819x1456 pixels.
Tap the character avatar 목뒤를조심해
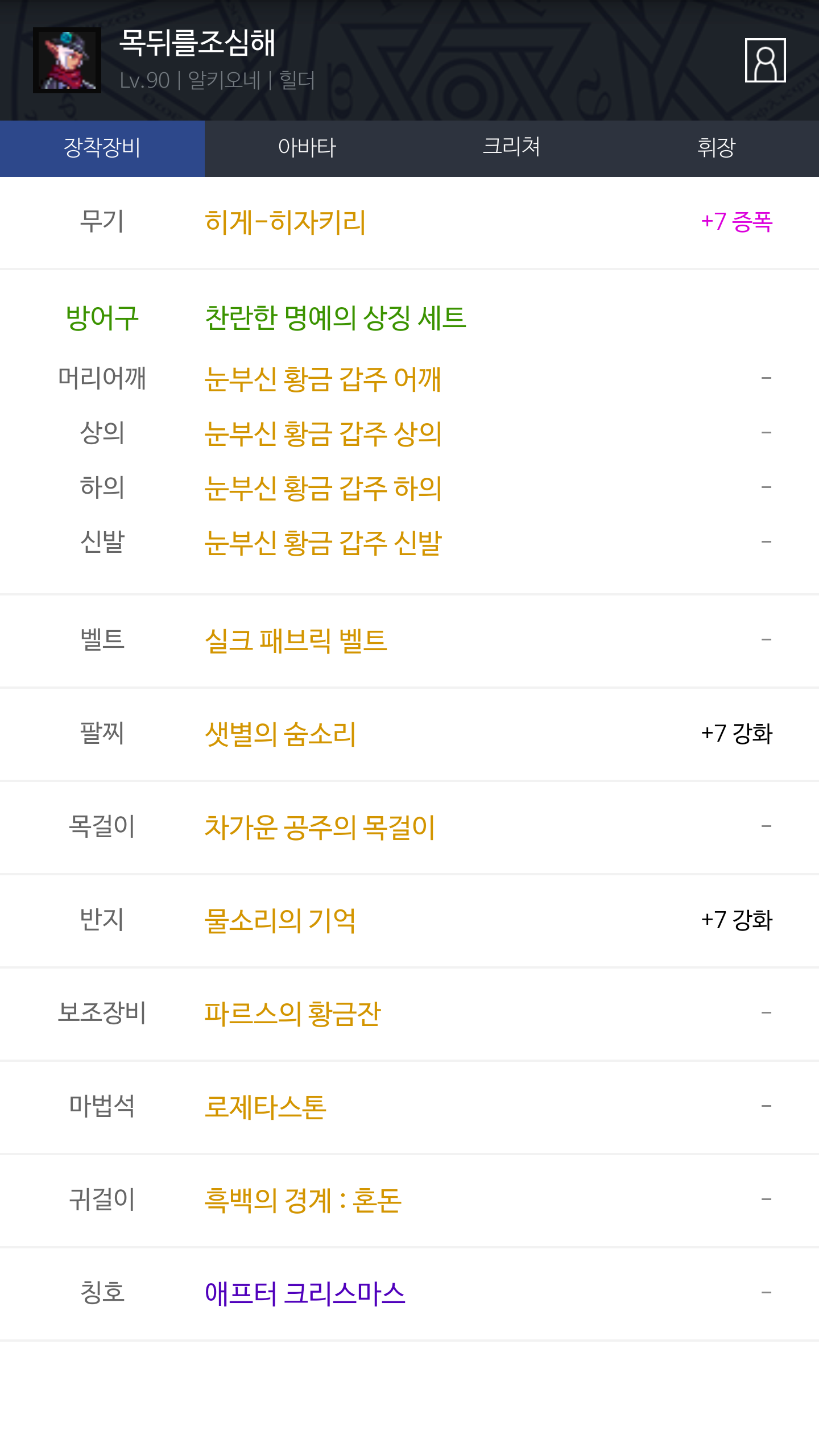pyautogui.click(x=67, y=60)
